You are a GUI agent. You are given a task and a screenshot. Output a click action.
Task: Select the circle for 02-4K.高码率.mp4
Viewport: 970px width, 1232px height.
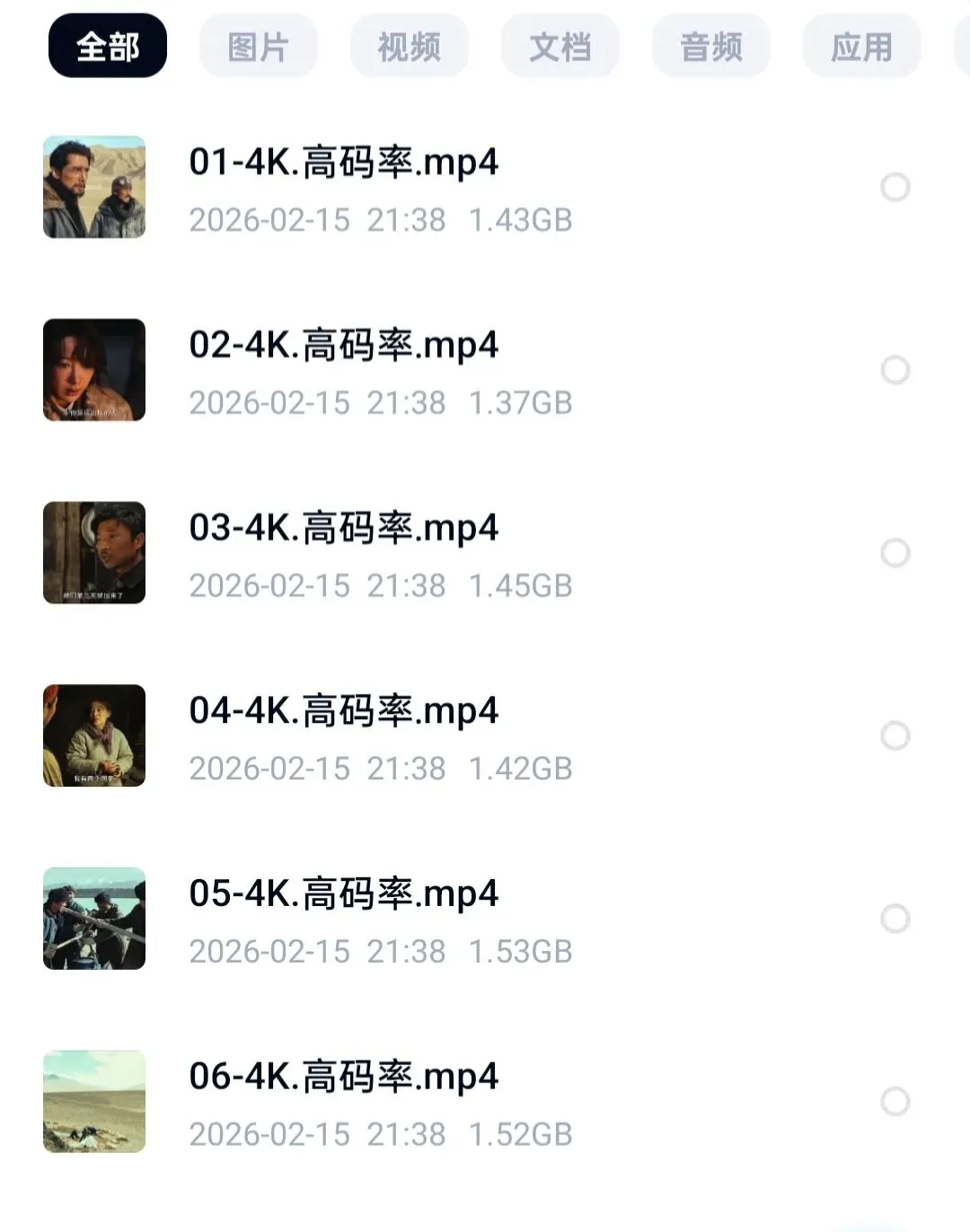[895, 370]
